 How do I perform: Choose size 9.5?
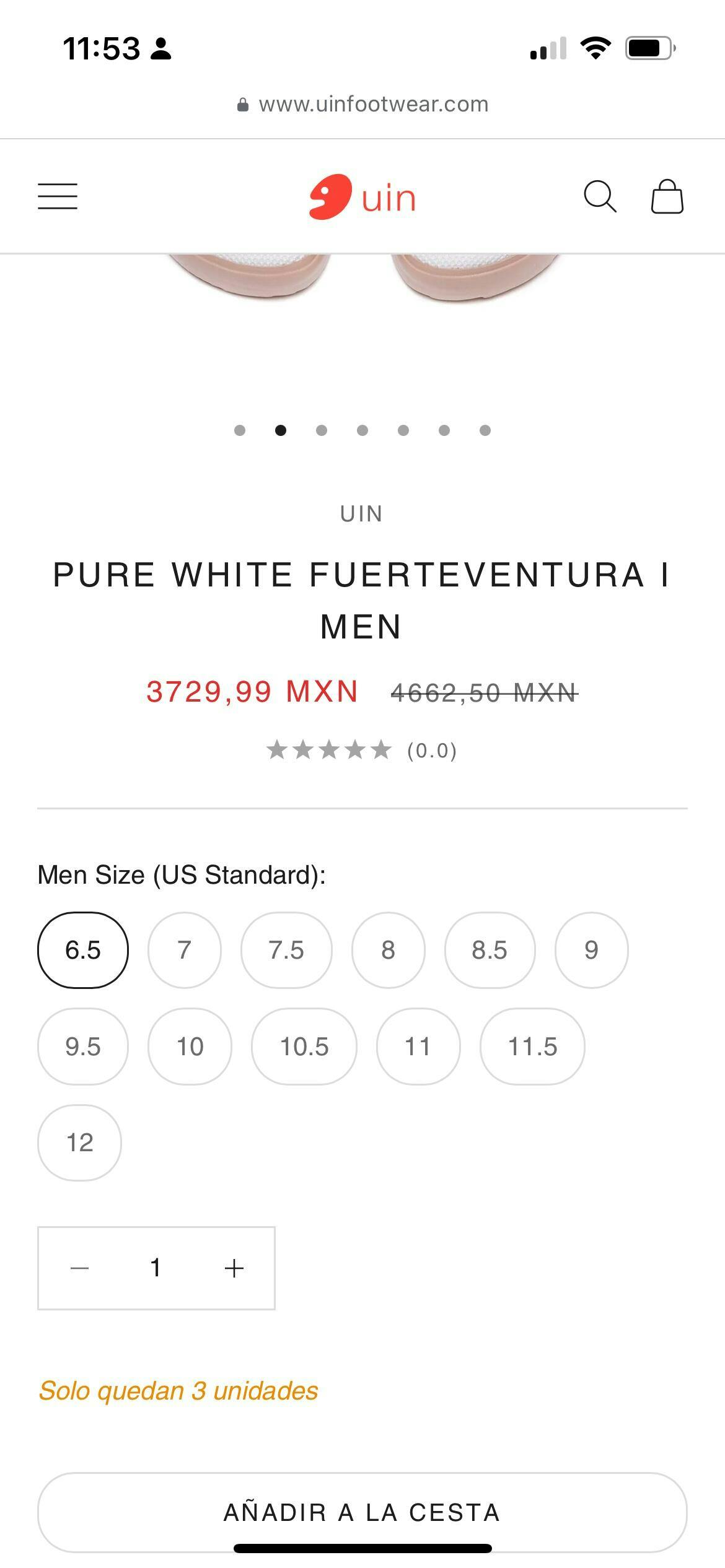83,1047
